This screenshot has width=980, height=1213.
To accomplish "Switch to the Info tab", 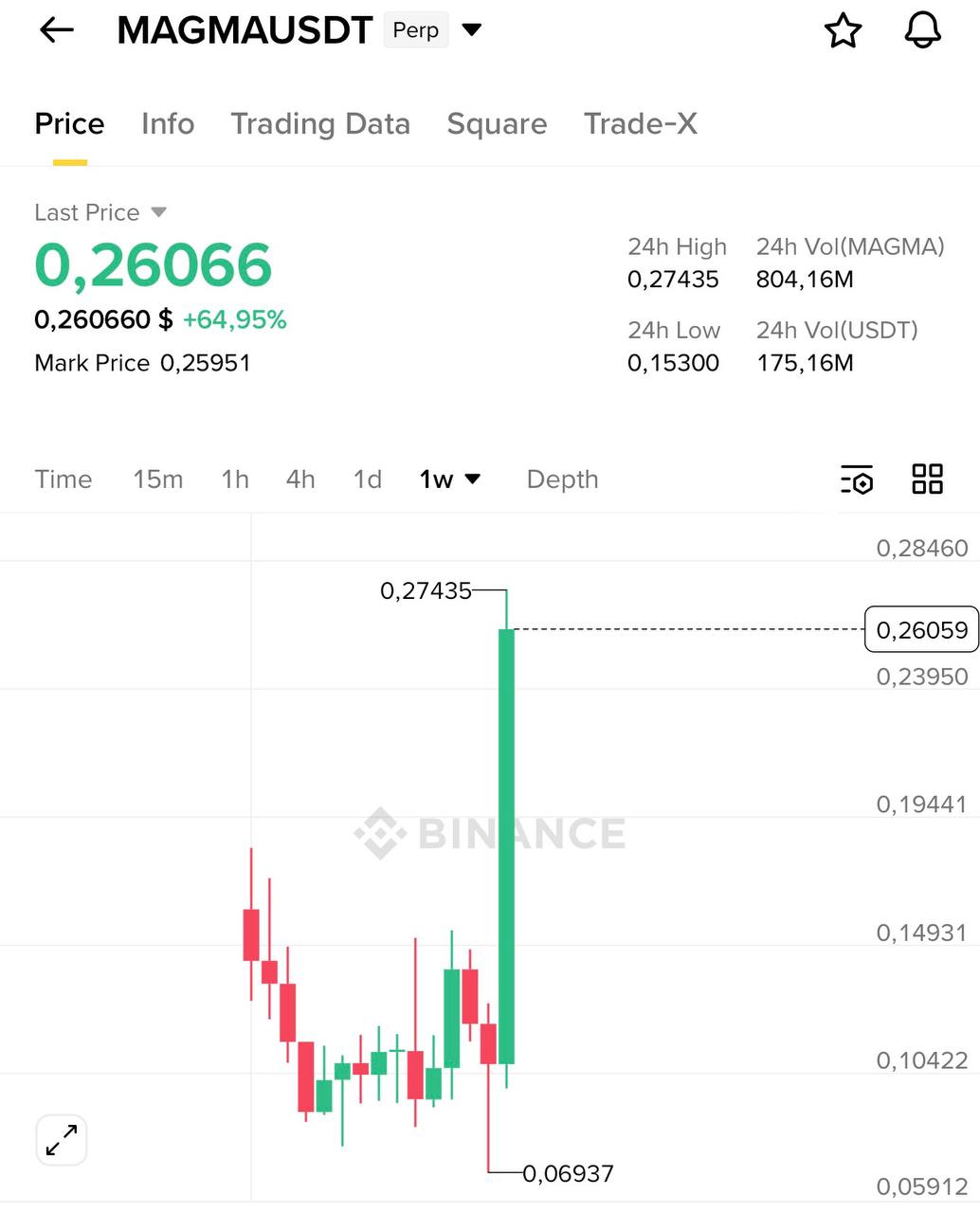I will point(168,124).
